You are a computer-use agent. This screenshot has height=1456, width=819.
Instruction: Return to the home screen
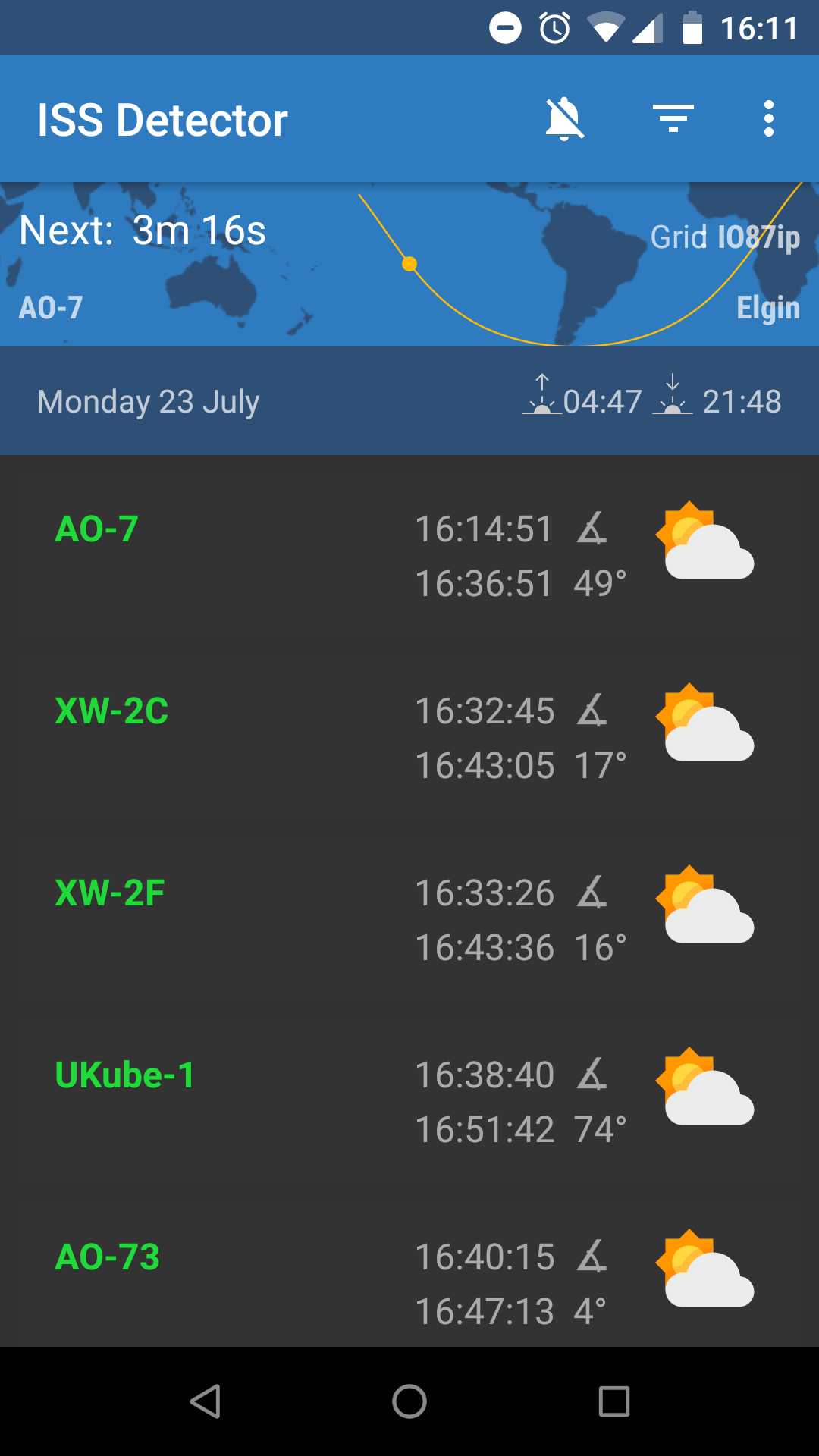(x=409, y=1401)
